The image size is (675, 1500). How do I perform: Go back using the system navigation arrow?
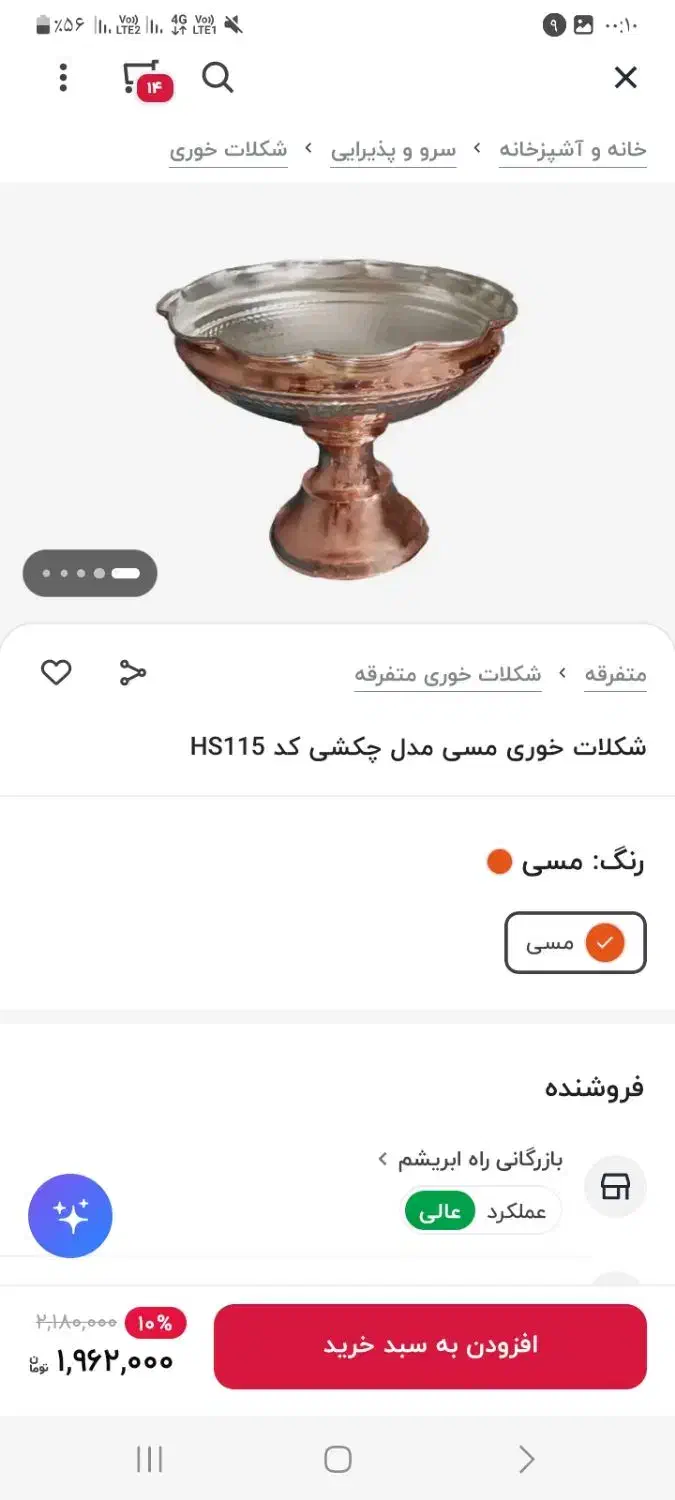(x=527, y=1460)
